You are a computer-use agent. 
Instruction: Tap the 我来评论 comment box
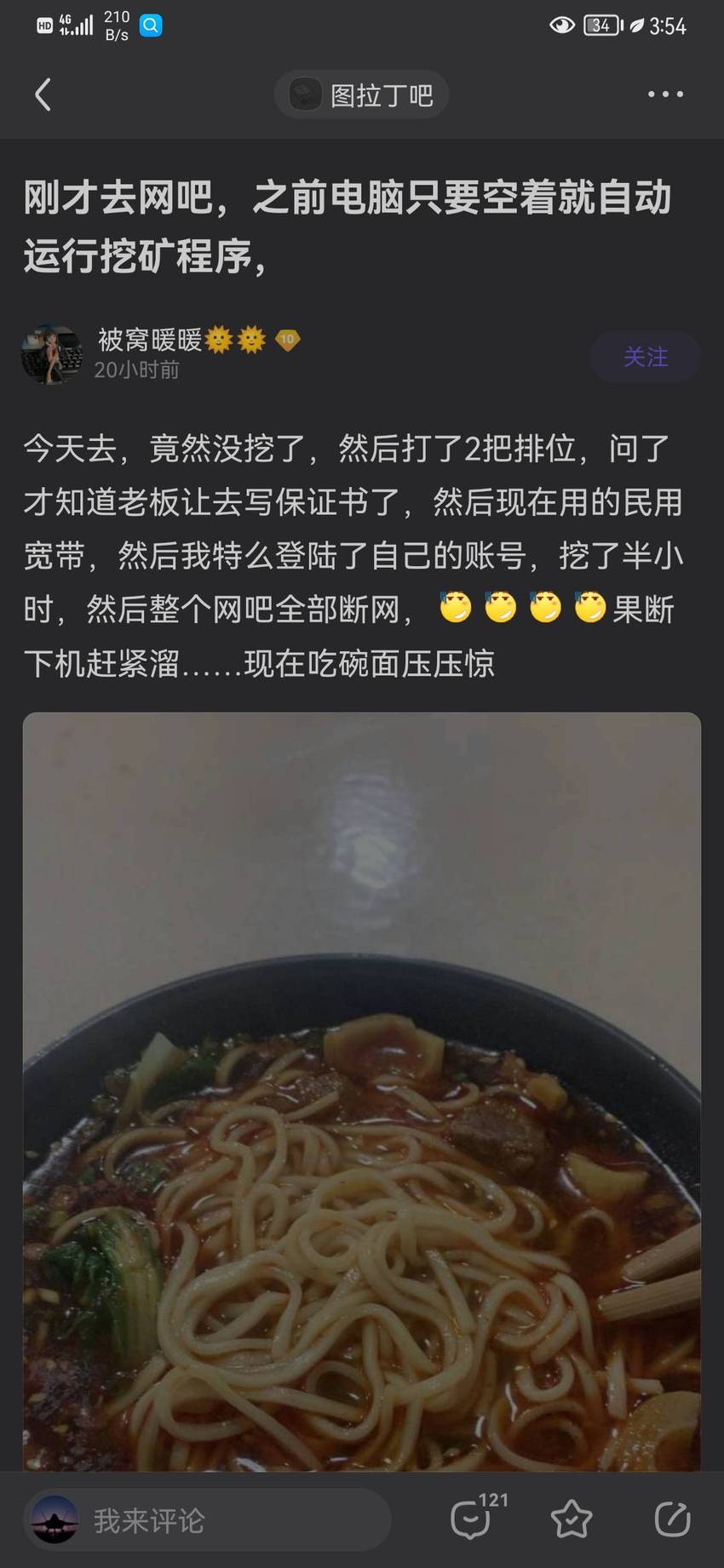pyautogui.click(x=207, y=1519)
